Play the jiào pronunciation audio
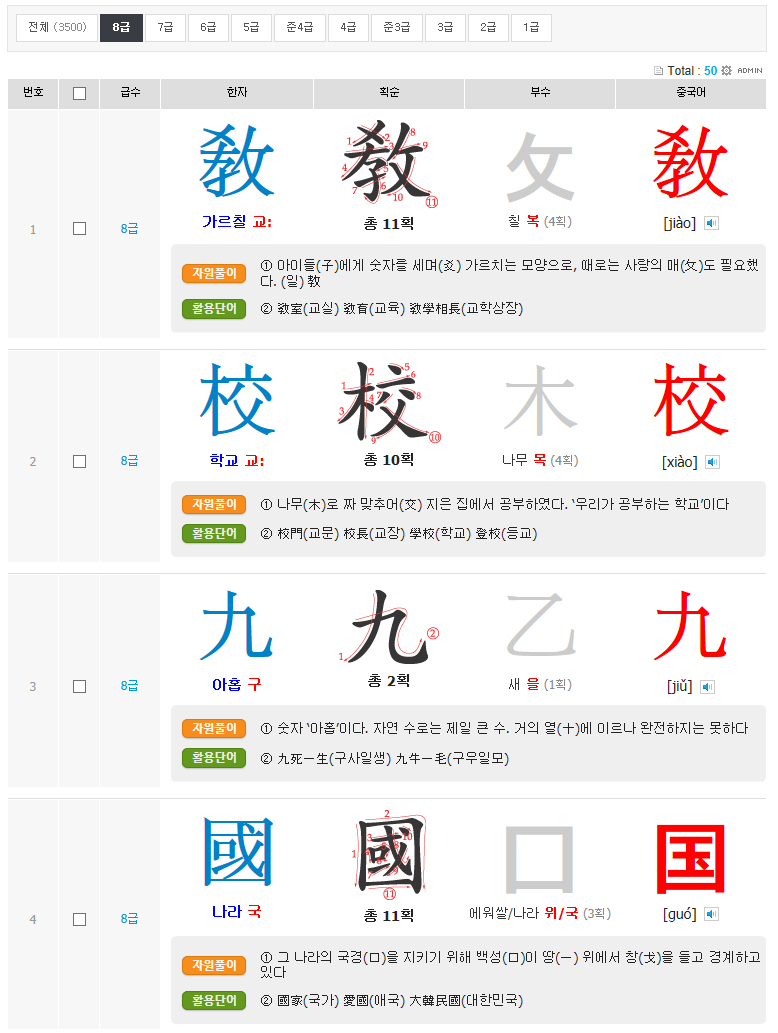Viewport: 778px width, 1033px height. [712, 223]
